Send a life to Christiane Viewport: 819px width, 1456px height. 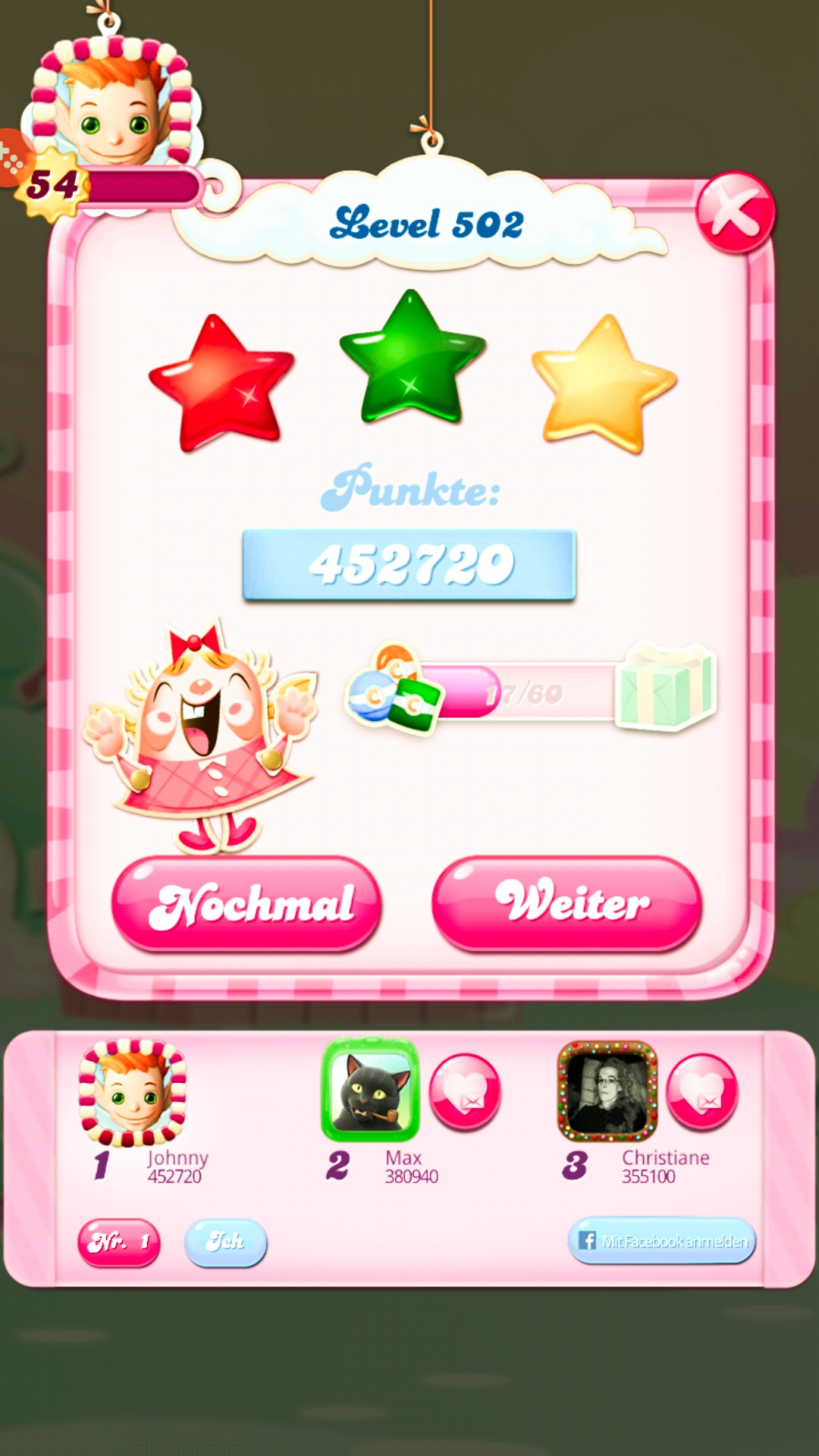point(701,1092)
